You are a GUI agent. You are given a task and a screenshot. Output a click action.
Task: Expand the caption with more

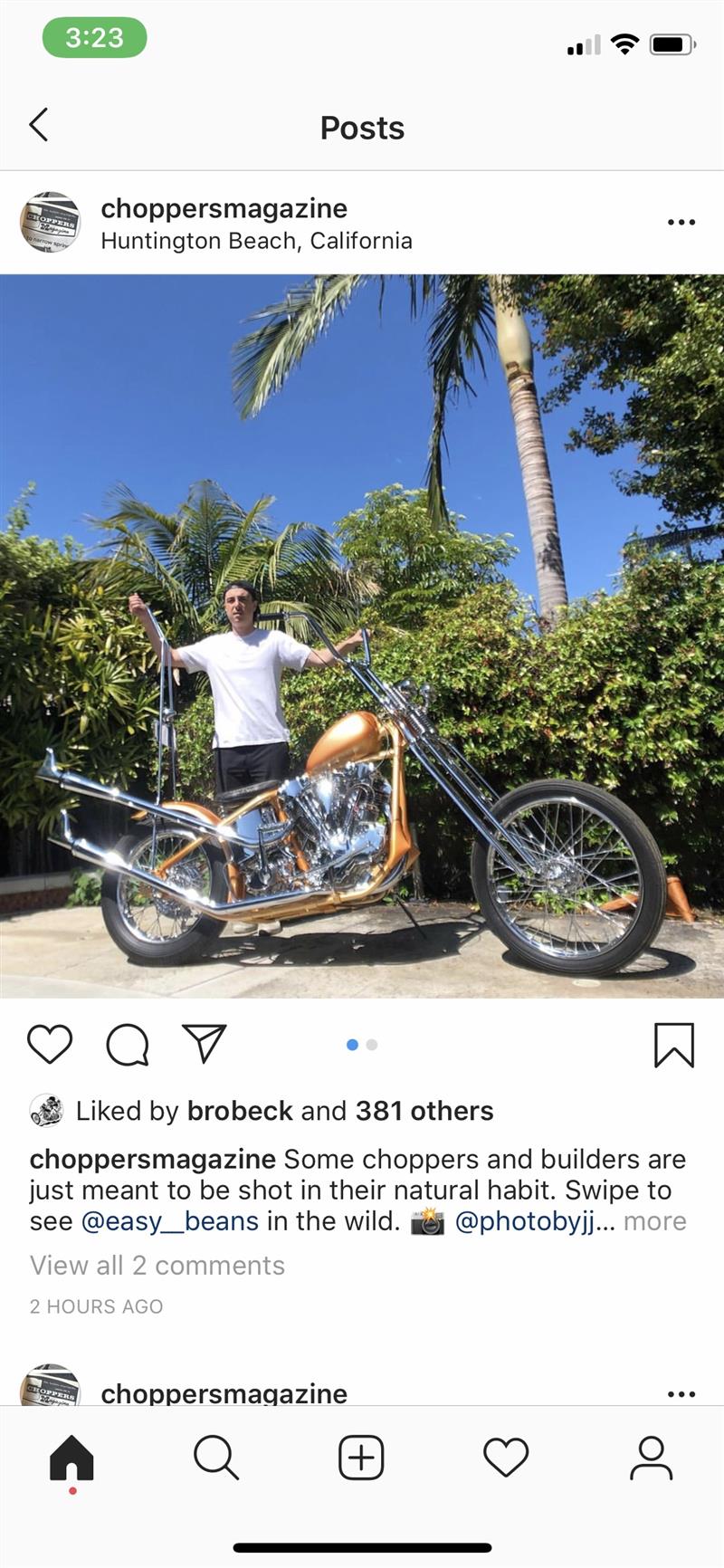pos(654,1221)
